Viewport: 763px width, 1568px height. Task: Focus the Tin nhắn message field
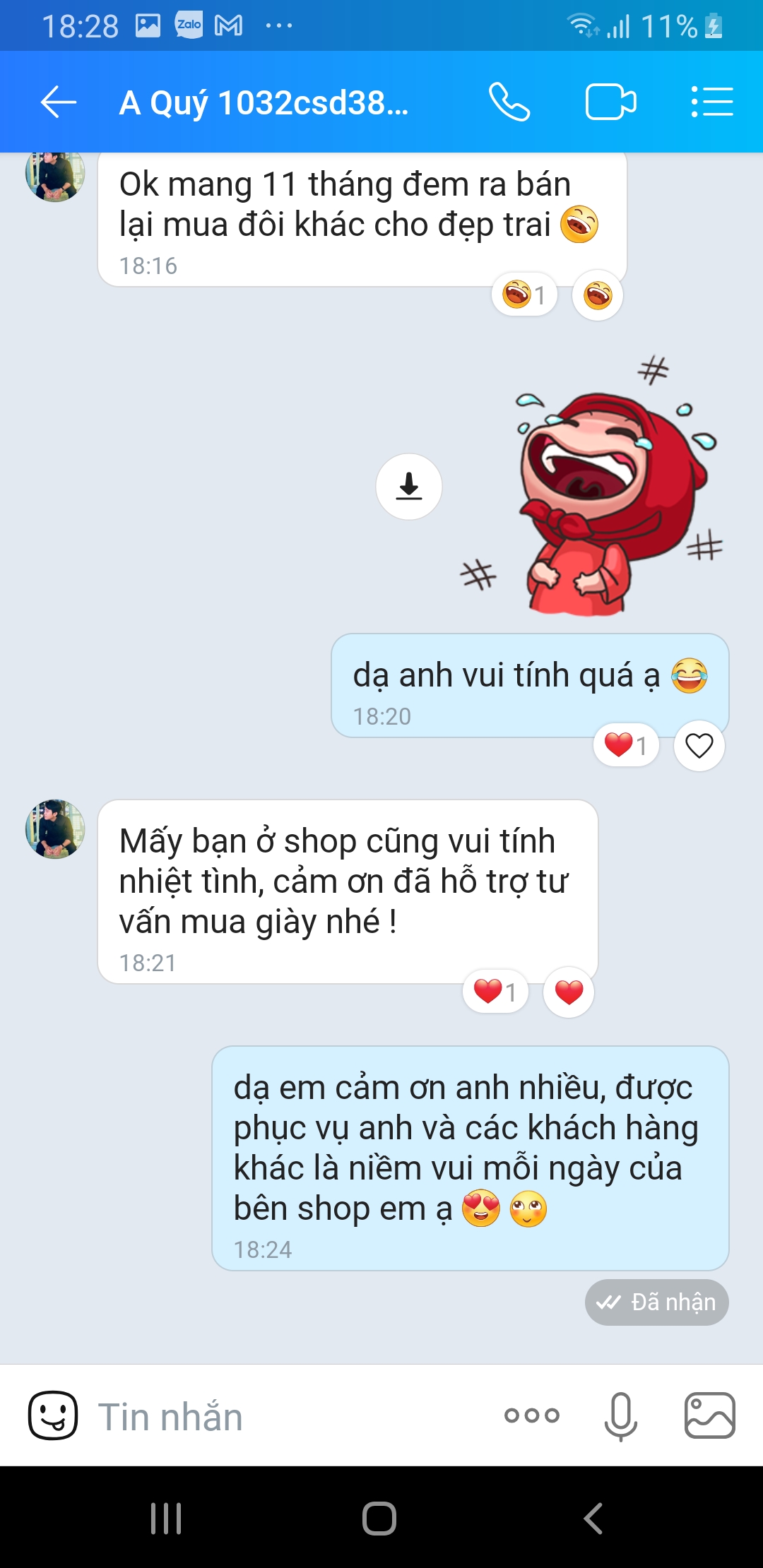(283, 1417)
